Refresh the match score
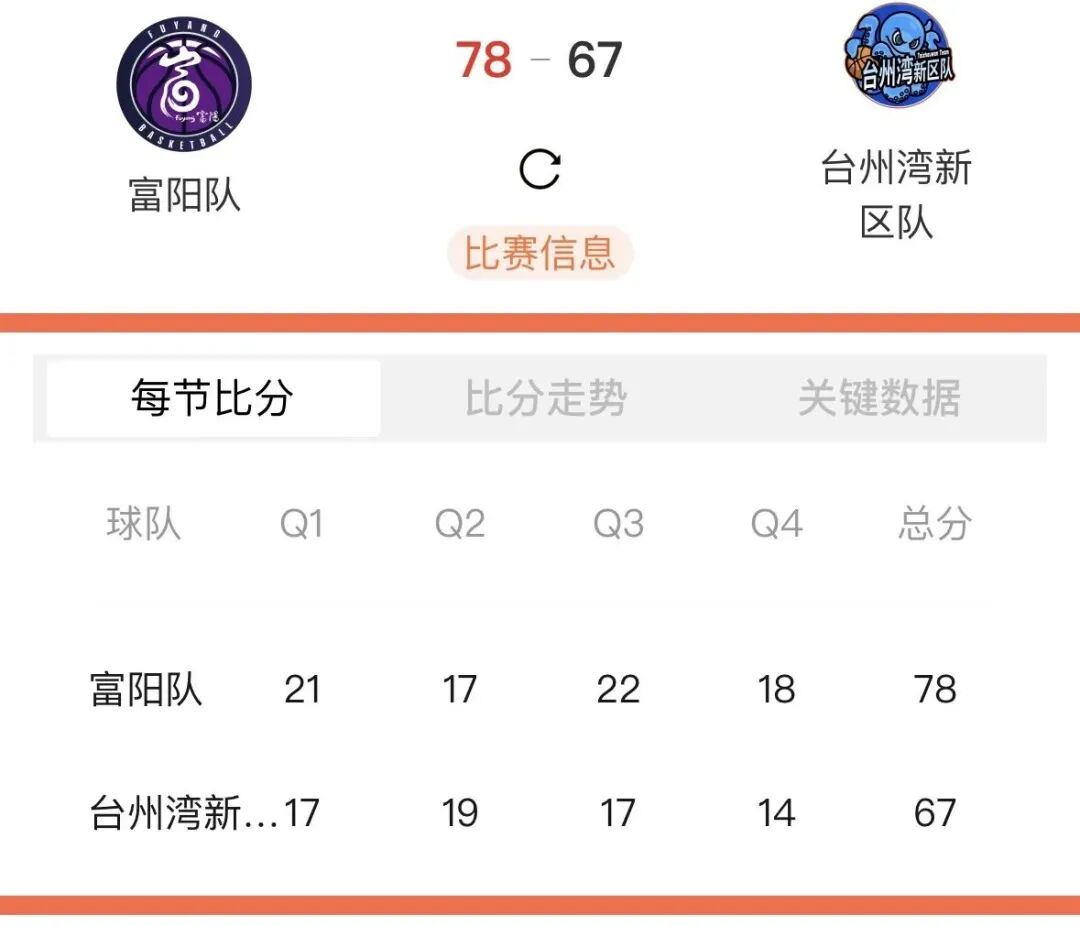 point(540,169)
